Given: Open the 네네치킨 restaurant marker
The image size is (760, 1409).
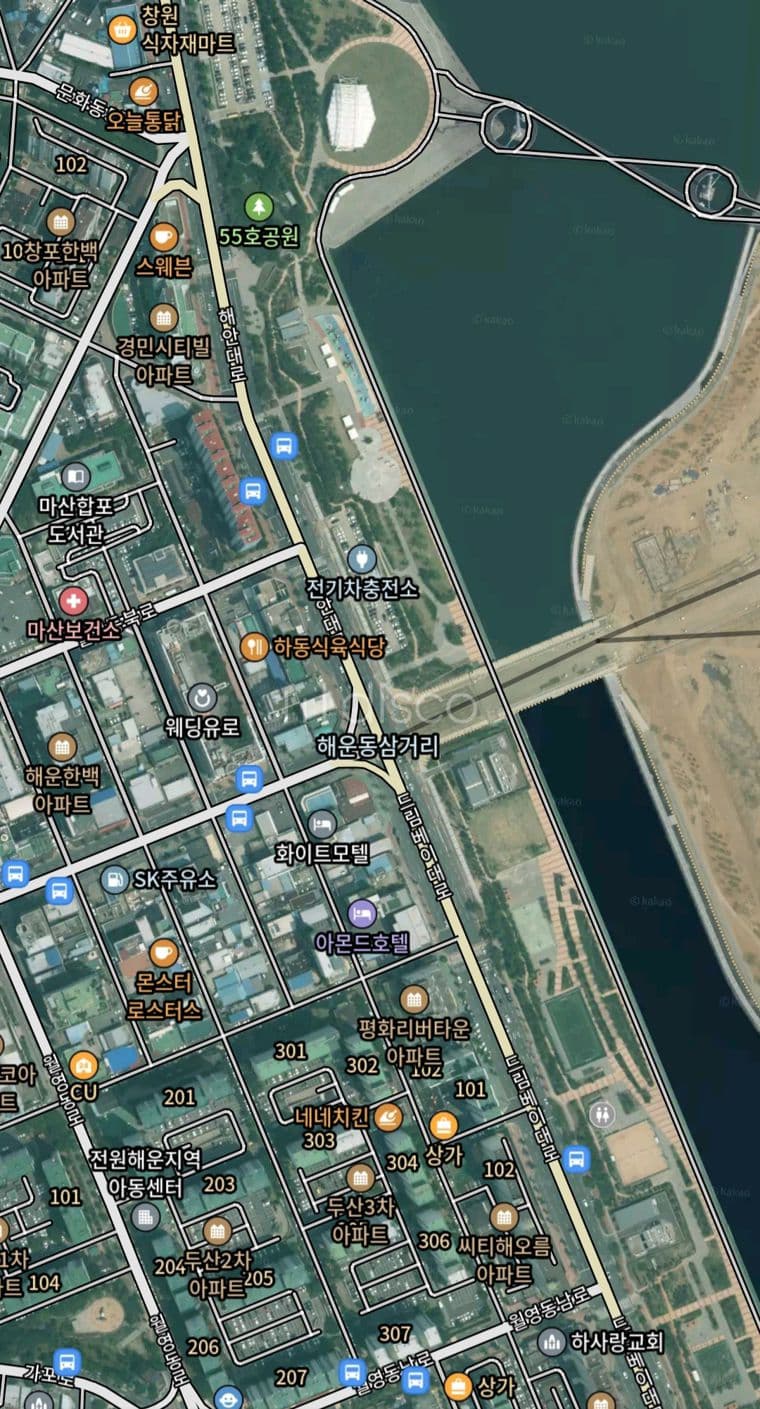Looking at the screenshot, I should tap(388, 1116).
